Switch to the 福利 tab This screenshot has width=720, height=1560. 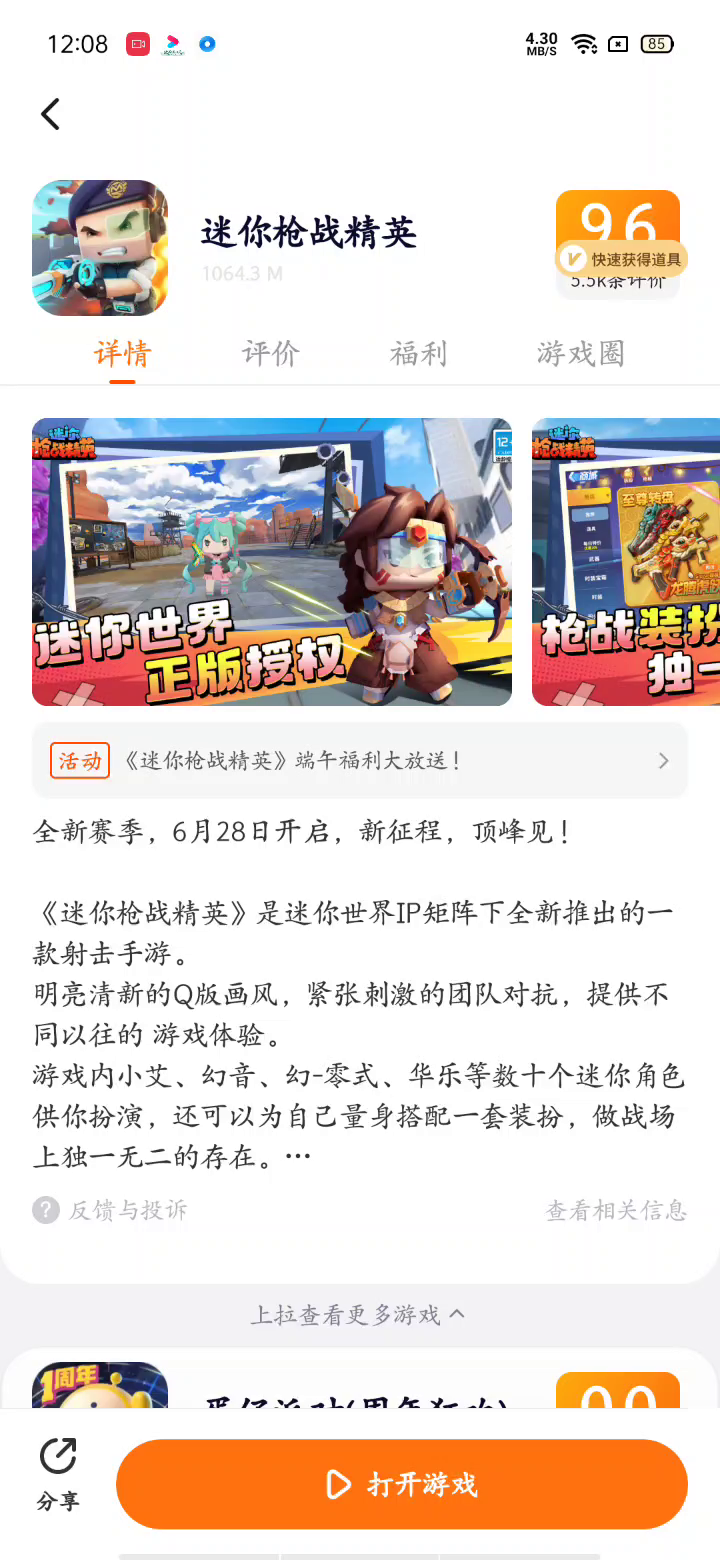point(418,353)
